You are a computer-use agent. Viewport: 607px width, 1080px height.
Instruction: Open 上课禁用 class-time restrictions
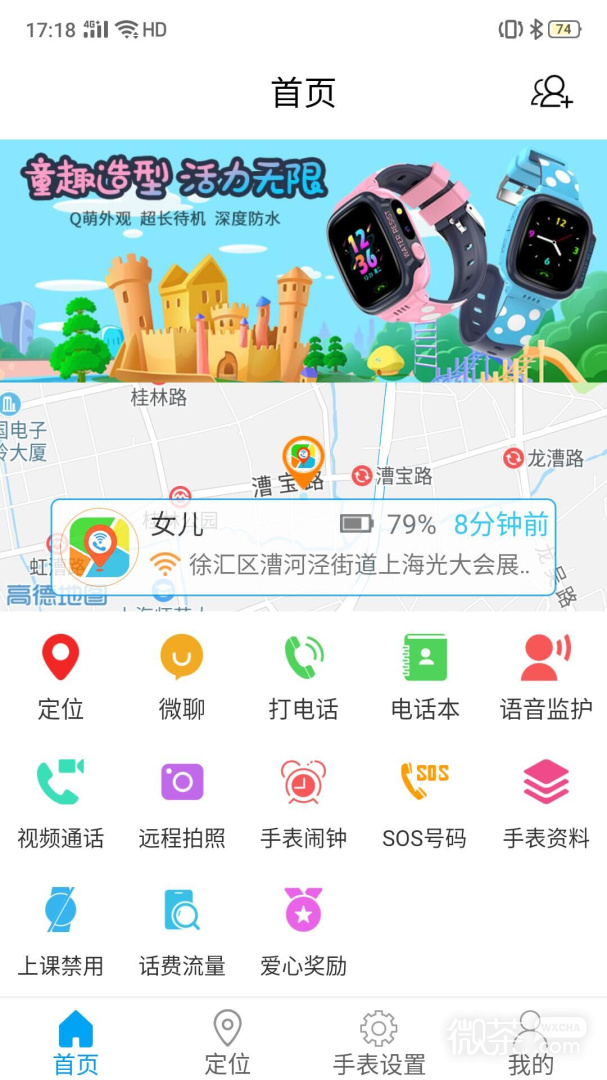pyautogui.click(x=61, y=933)
